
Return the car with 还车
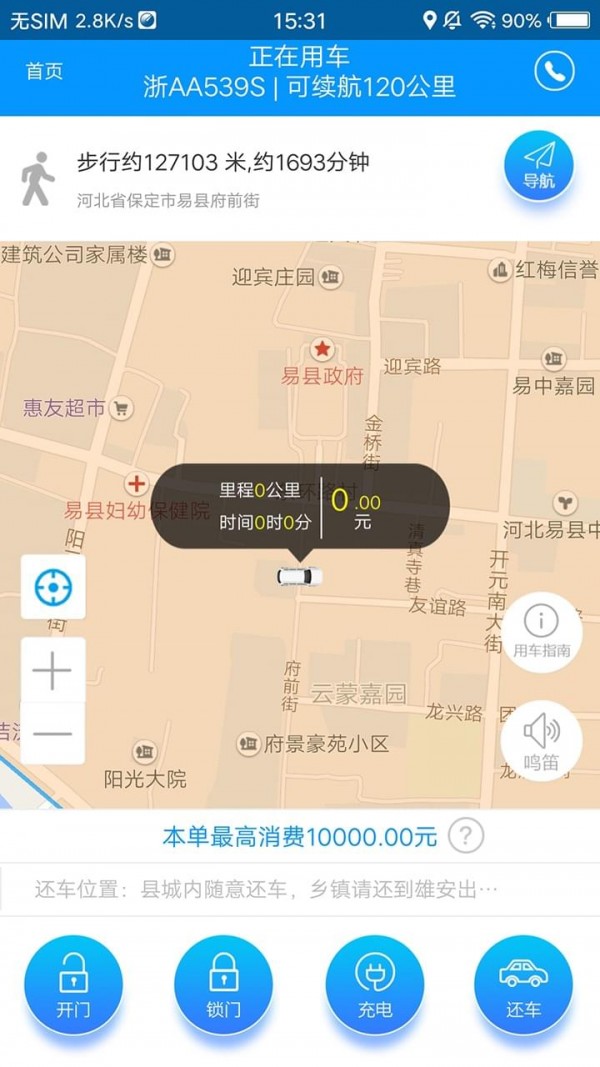(523, 984)
